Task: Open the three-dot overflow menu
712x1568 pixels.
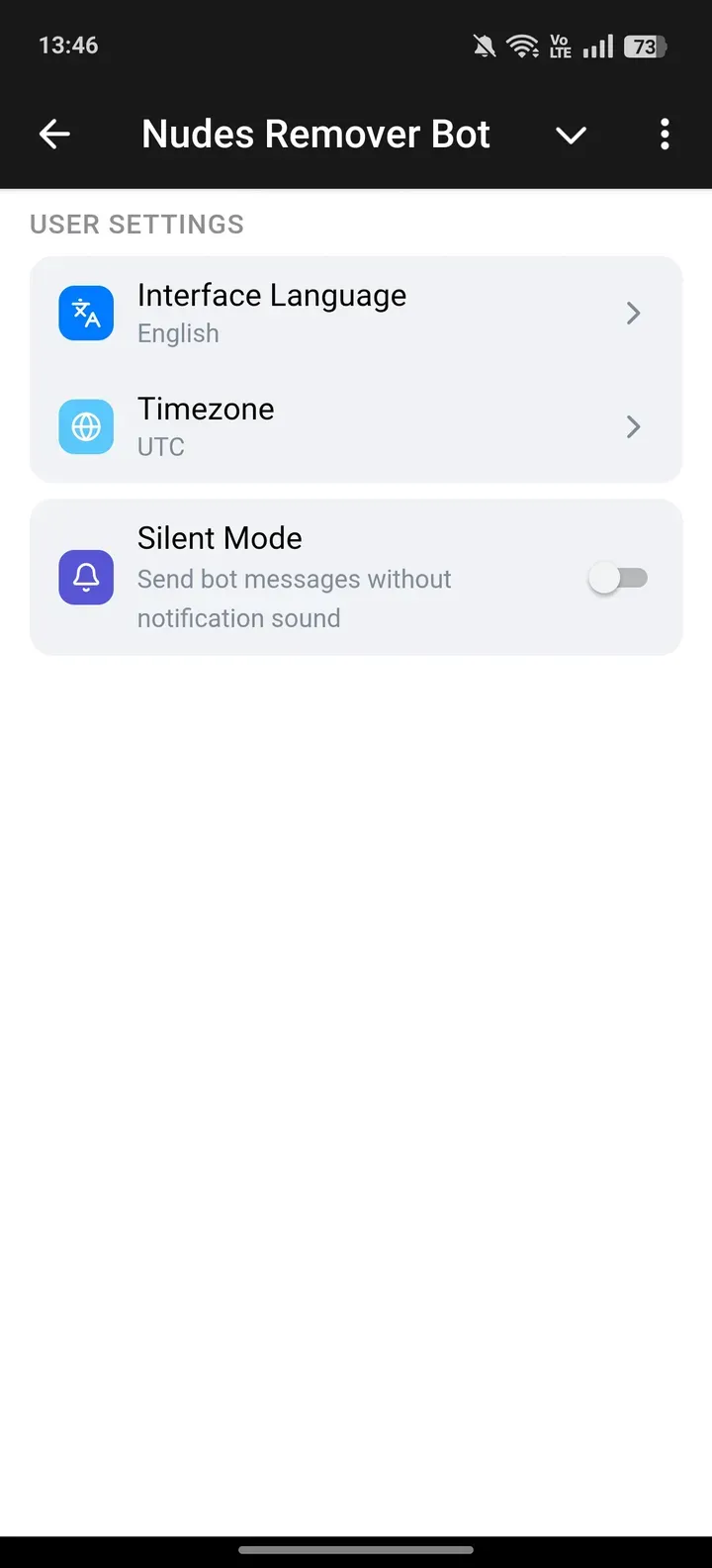Action: point(665,134)
